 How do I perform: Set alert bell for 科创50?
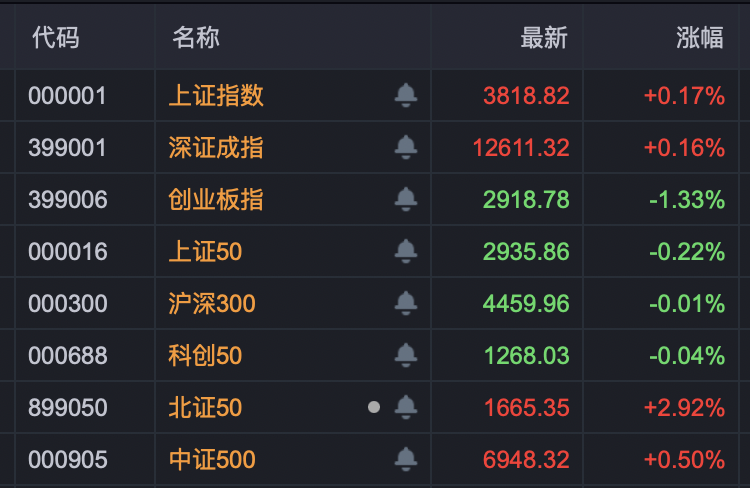[x=405, y=355]
